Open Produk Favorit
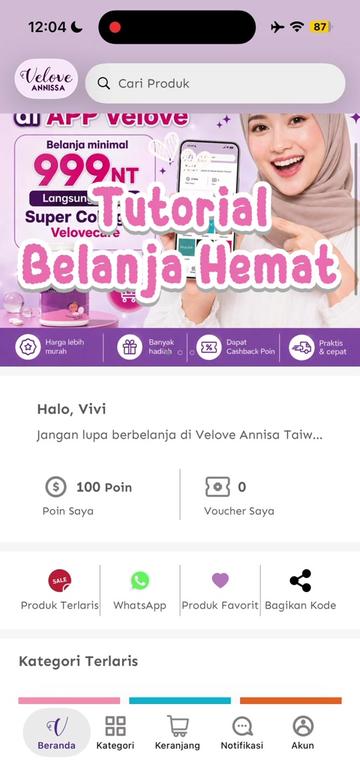The width and height of the screenshot is (360, 780). click(x=220, y=590)
